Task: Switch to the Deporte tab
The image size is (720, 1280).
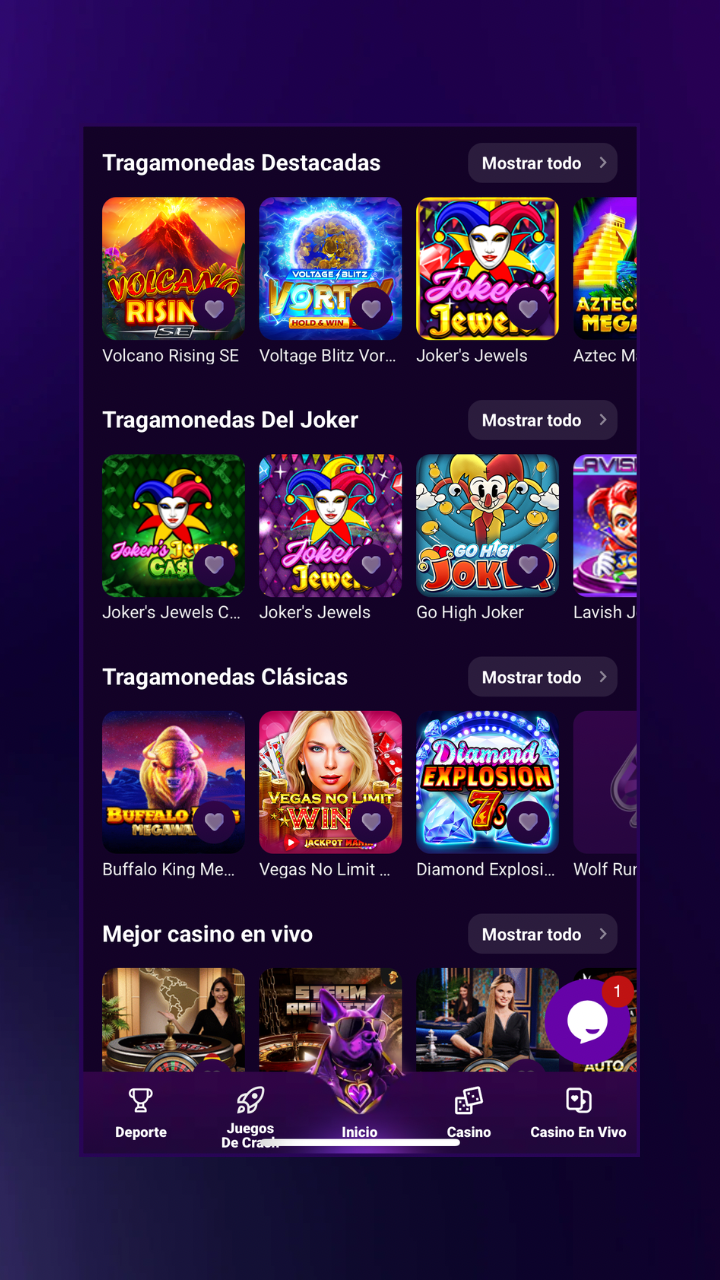Action: coord(141,1114)
